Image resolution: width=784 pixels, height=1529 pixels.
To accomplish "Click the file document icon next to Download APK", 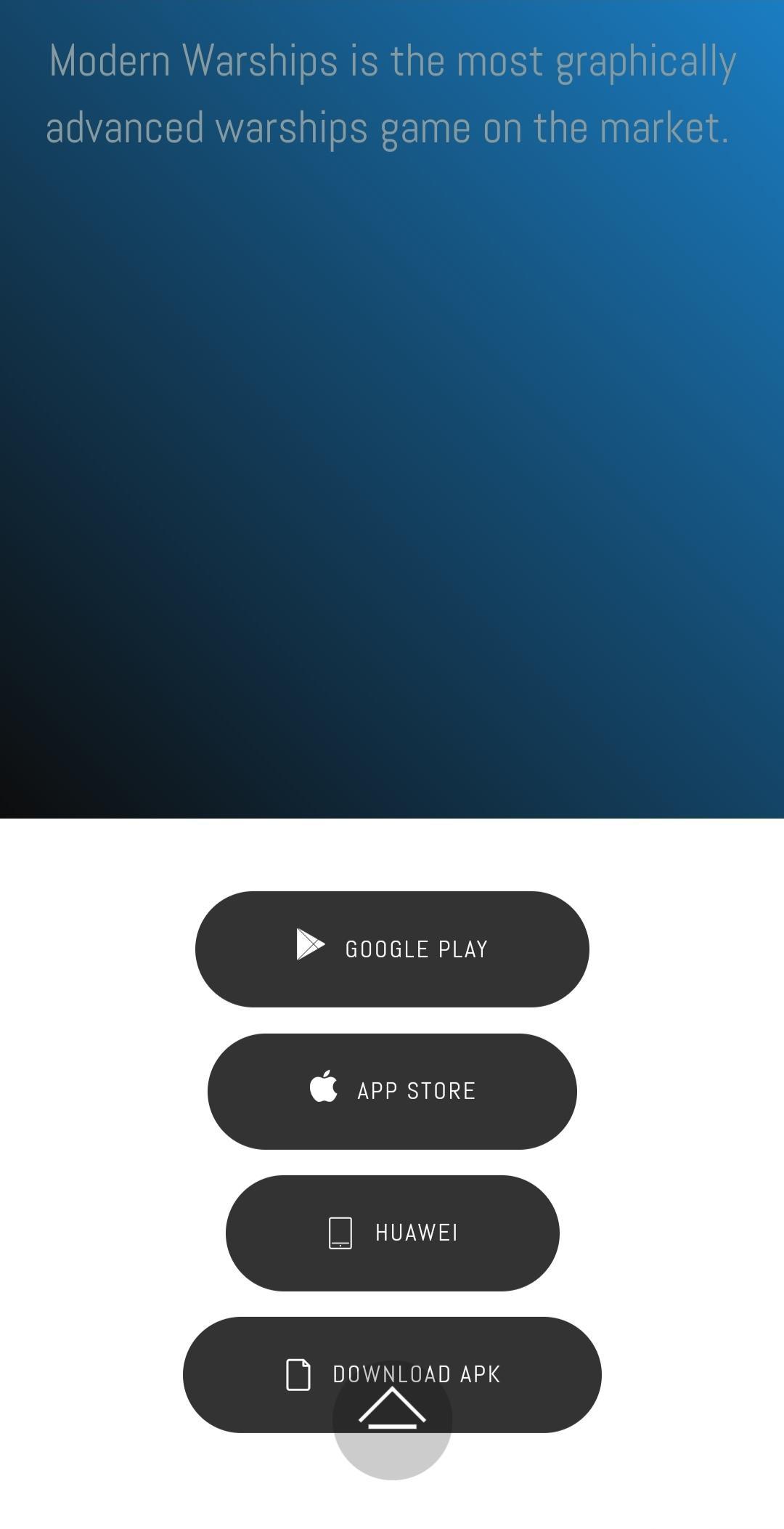I will click(298, 1372).
